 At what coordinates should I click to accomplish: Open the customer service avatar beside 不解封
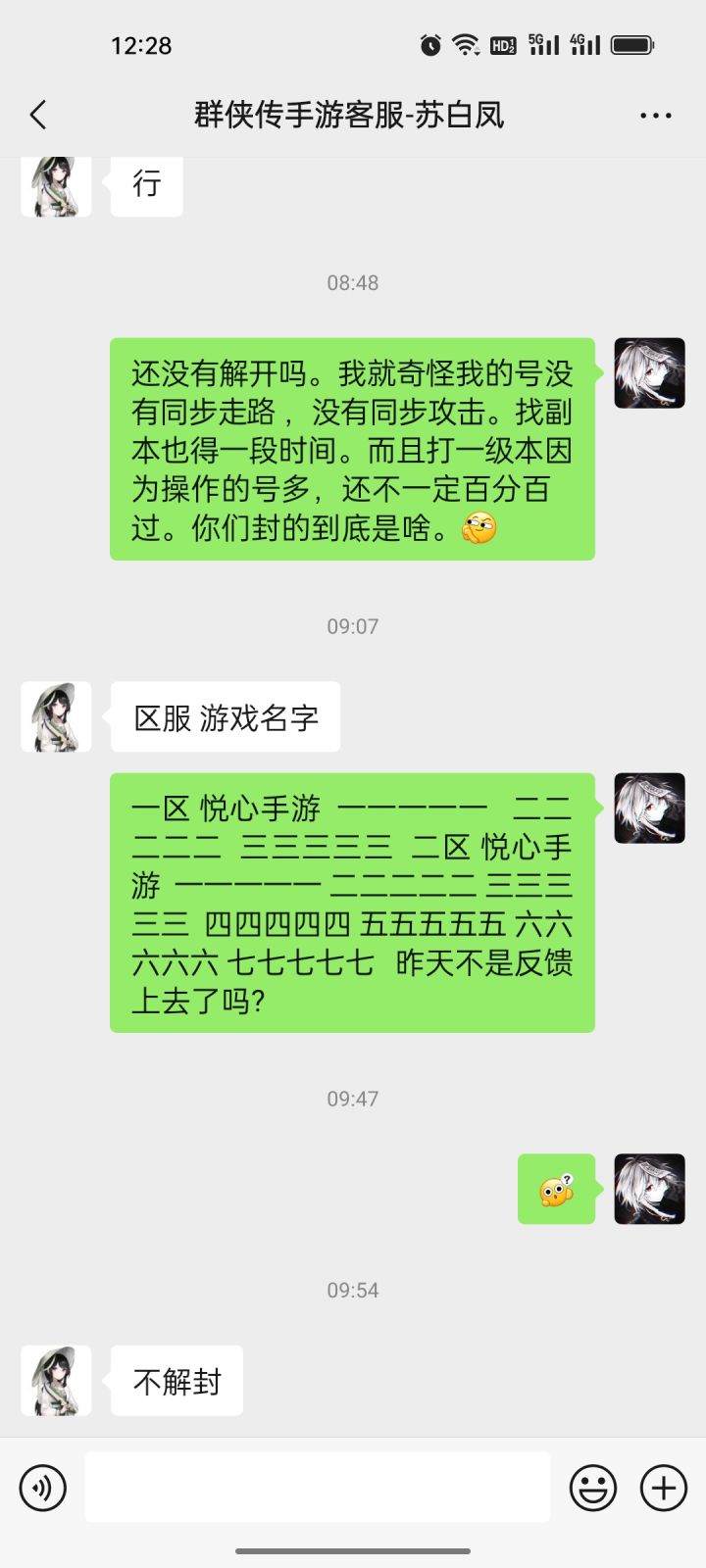pos(56,1380)
